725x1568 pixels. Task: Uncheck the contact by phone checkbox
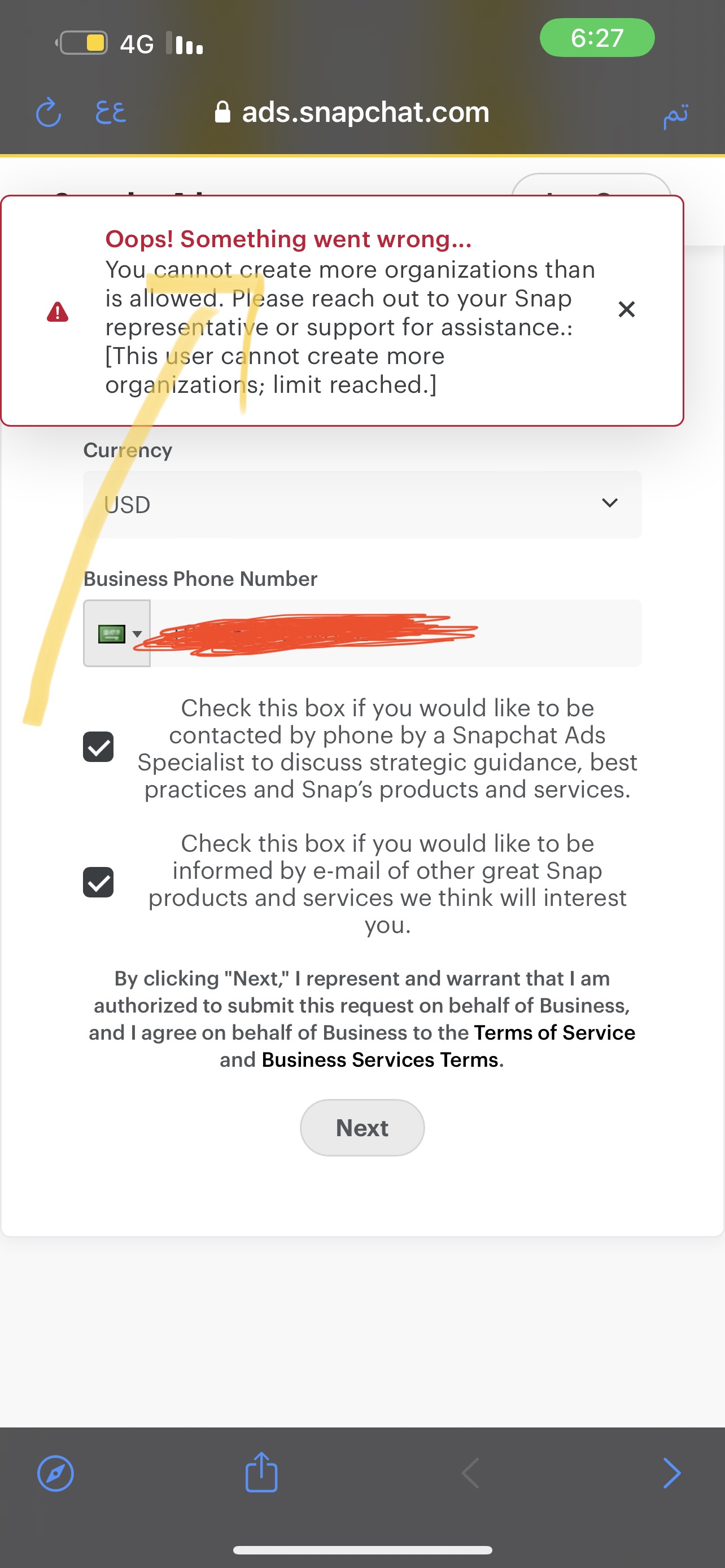[99, 747]
